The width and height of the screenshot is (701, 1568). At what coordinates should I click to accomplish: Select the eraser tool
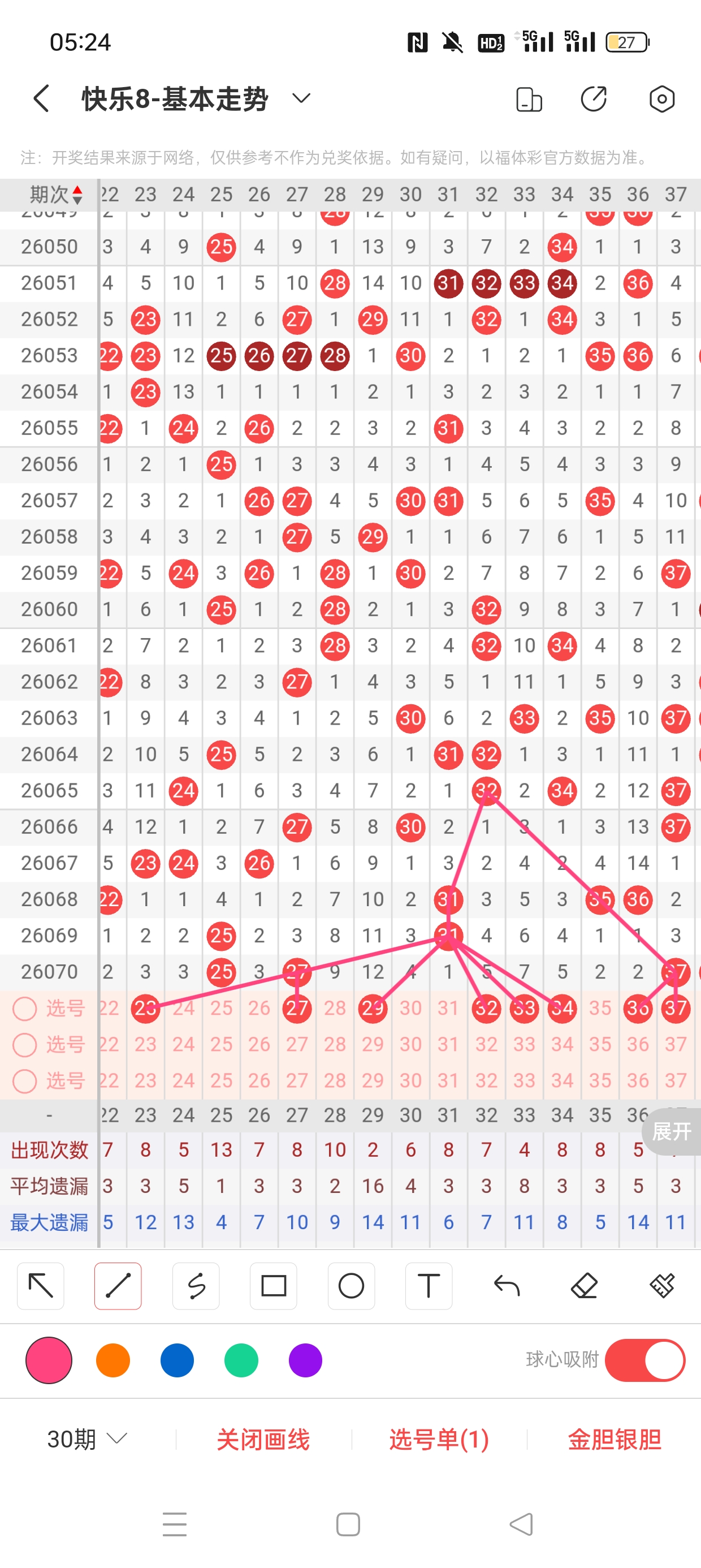pyautogui.click(x=584, y=1286)
